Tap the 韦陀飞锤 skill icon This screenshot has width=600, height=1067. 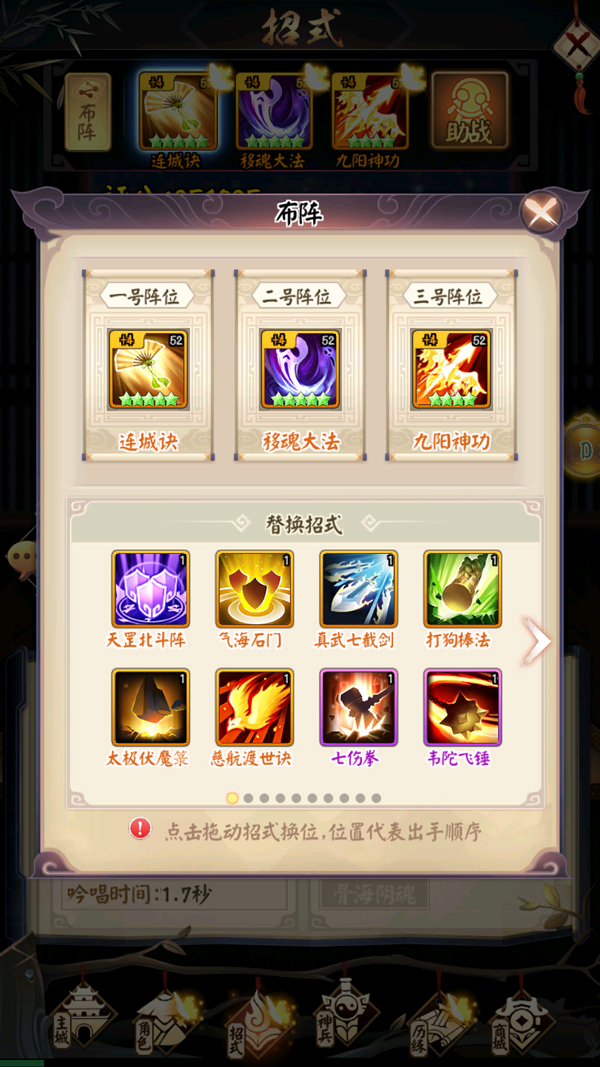pos(462,707)
